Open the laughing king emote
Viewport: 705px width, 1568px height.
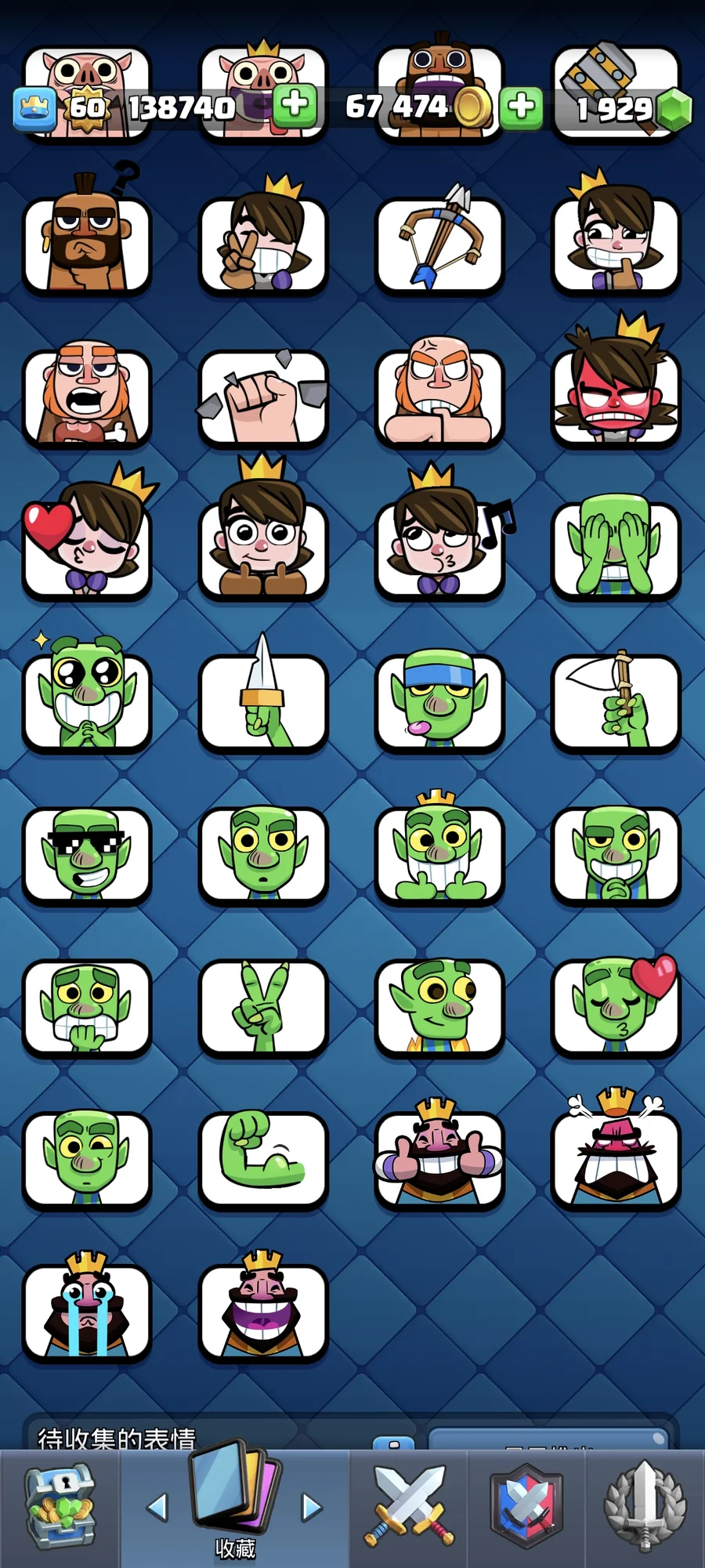tap(263, 1310)
